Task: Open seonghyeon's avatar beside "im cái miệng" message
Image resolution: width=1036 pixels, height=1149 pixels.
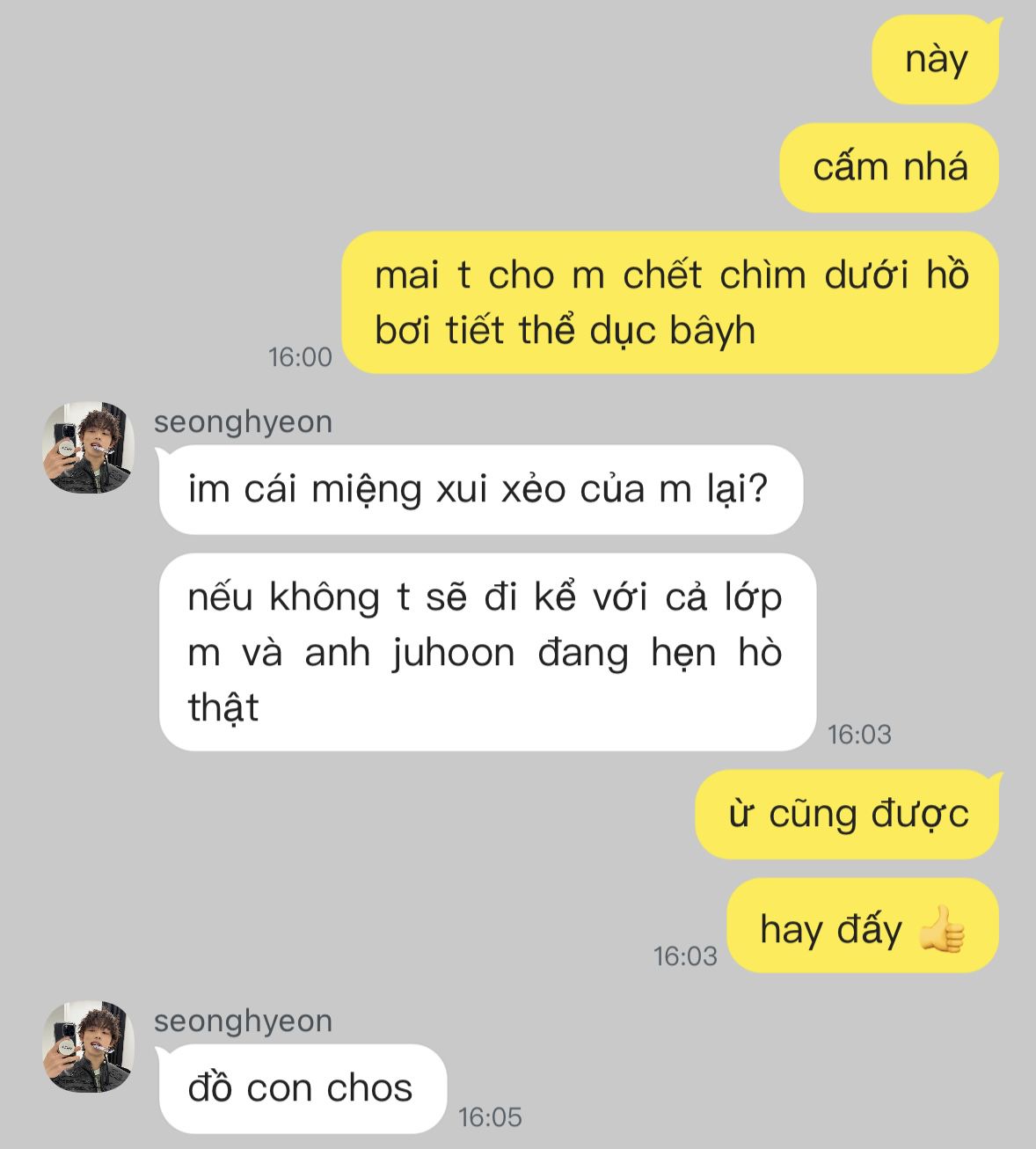Action: pyautogui.click(x=89, y=448)
